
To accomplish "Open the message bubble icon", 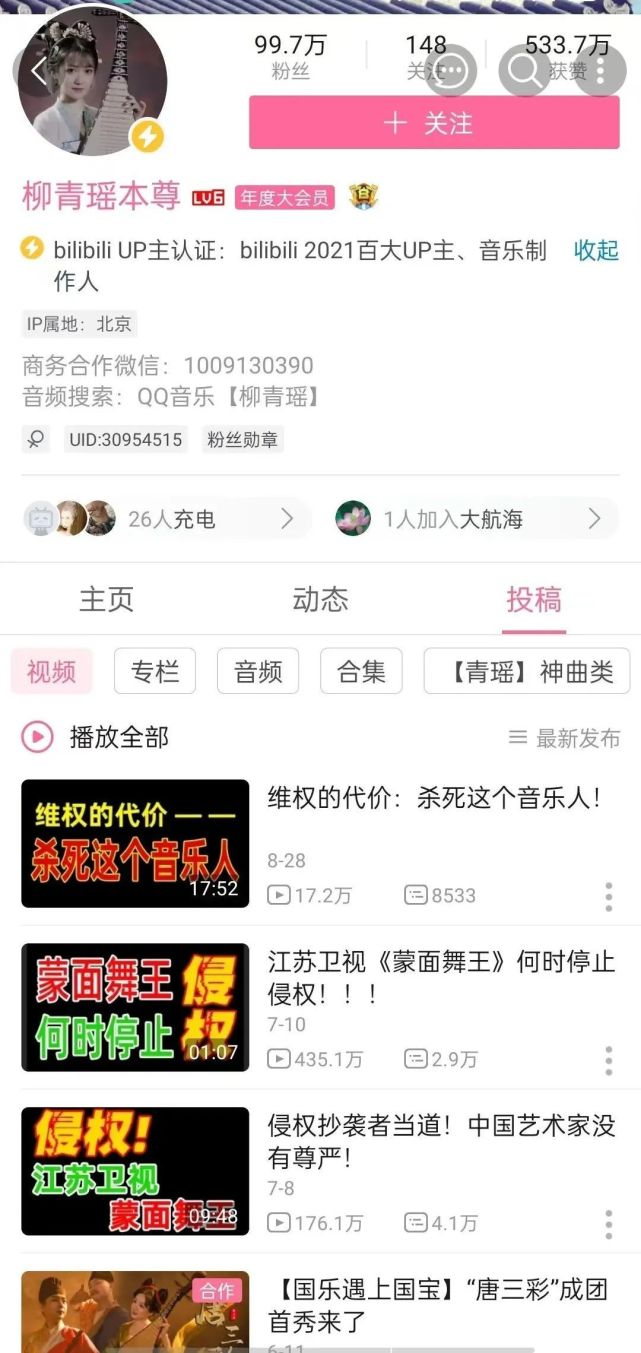I will pyautogui.click(x=451, y=71).
